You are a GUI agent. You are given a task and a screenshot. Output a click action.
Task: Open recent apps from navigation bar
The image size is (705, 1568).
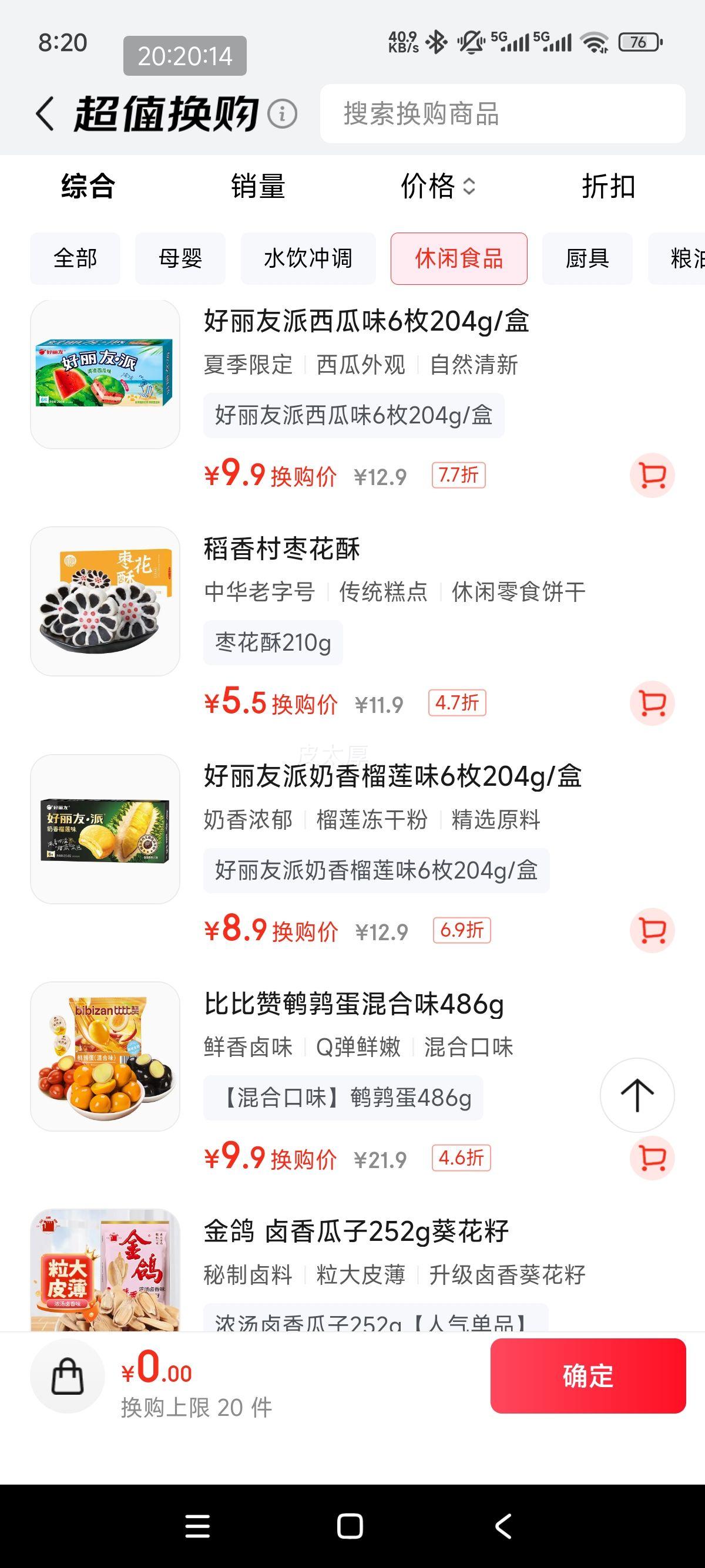click(x=197, y=1526)
